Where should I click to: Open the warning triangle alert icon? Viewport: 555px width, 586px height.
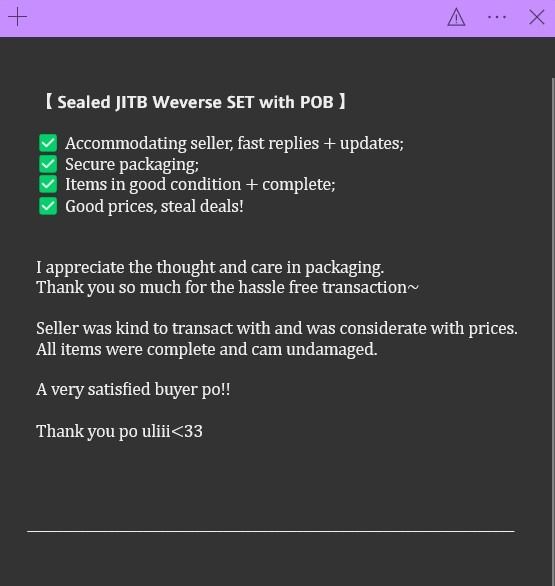(x=456, y=18)
